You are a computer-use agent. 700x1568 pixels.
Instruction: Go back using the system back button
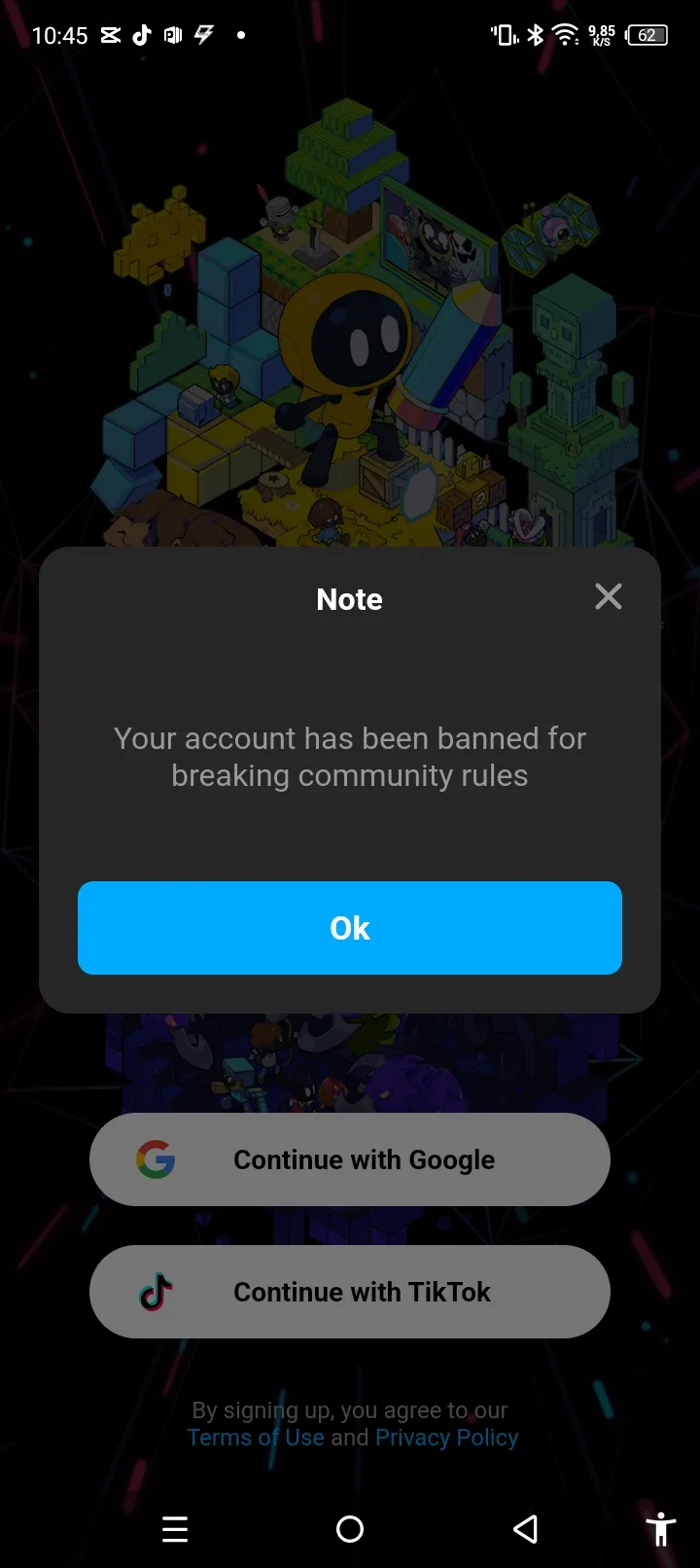525,1529
